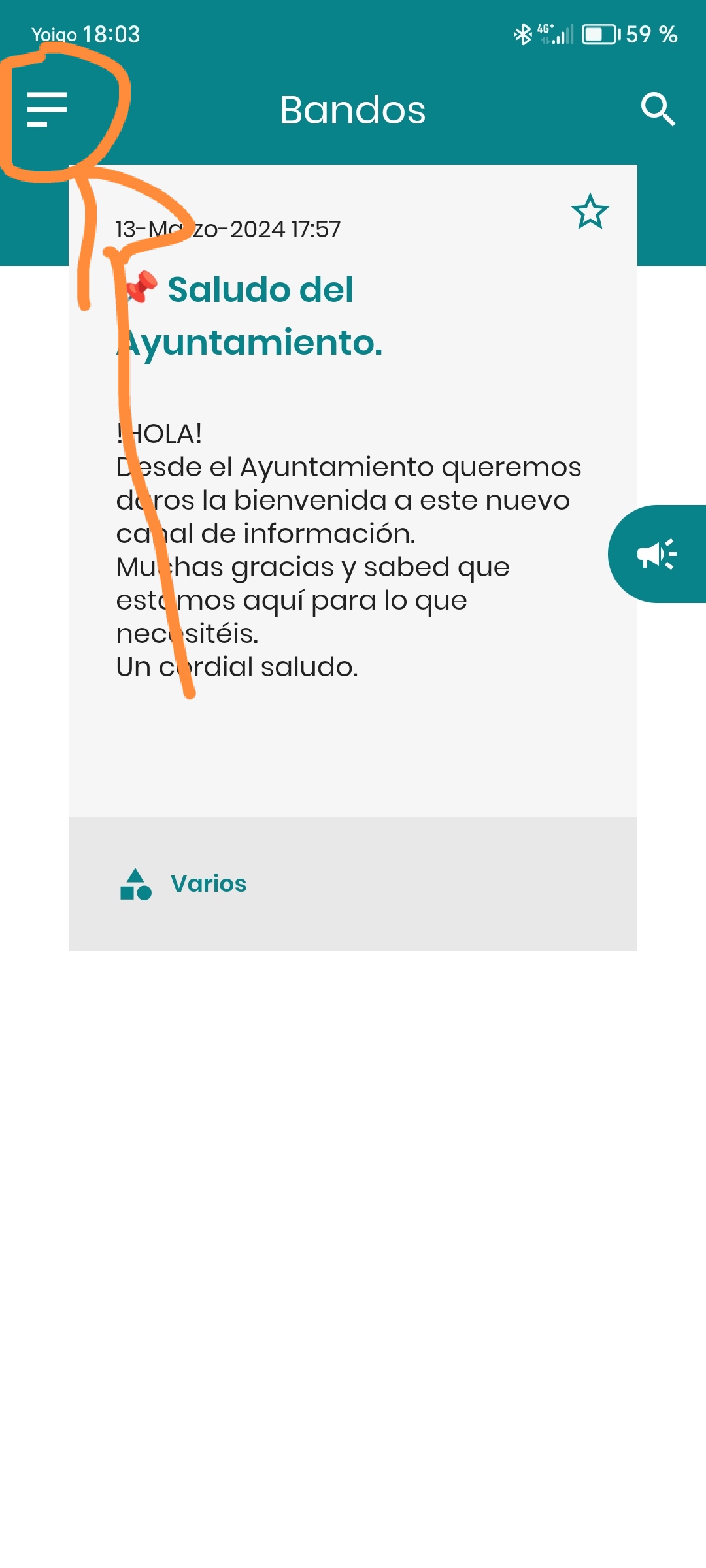Tap the megaphone floating button
The image size is (706, 1568).
click(x=657, y=554)
